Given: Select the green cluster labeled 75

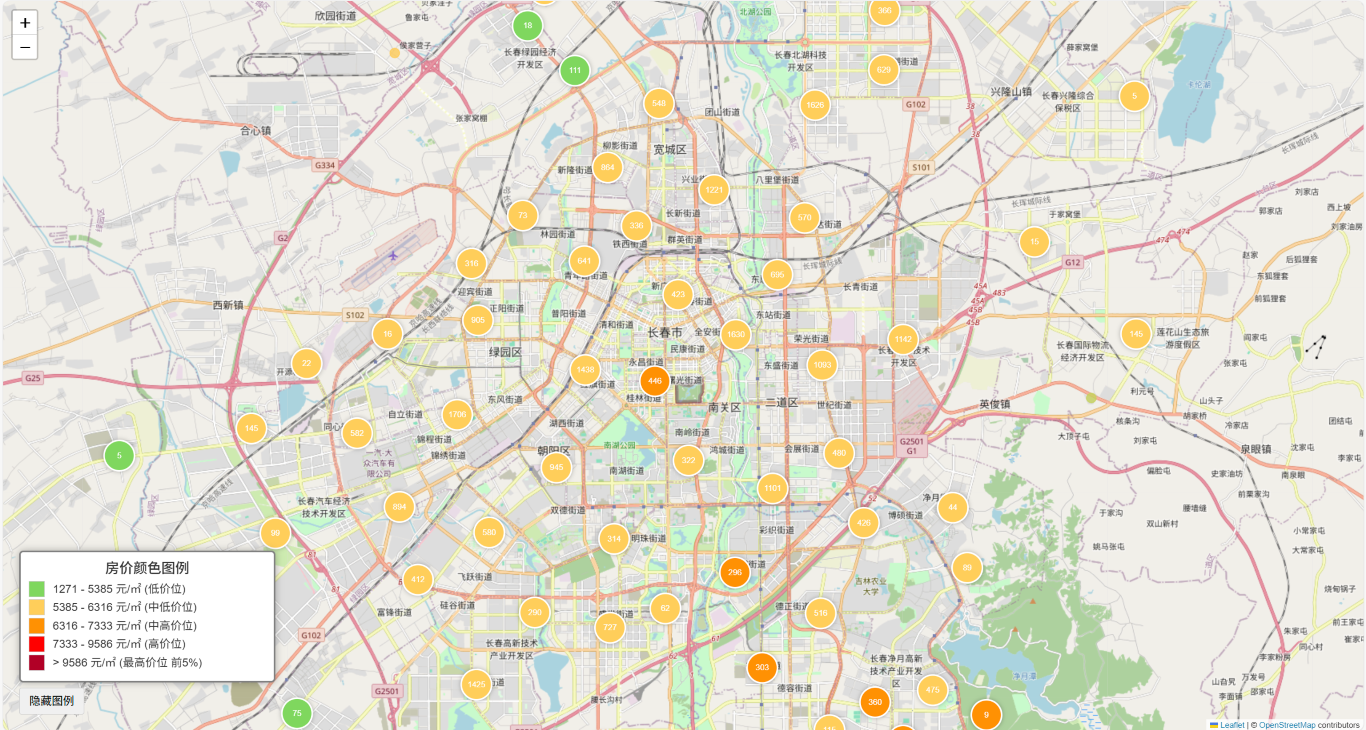Looking at the screenshot, I should pos(296,713).
